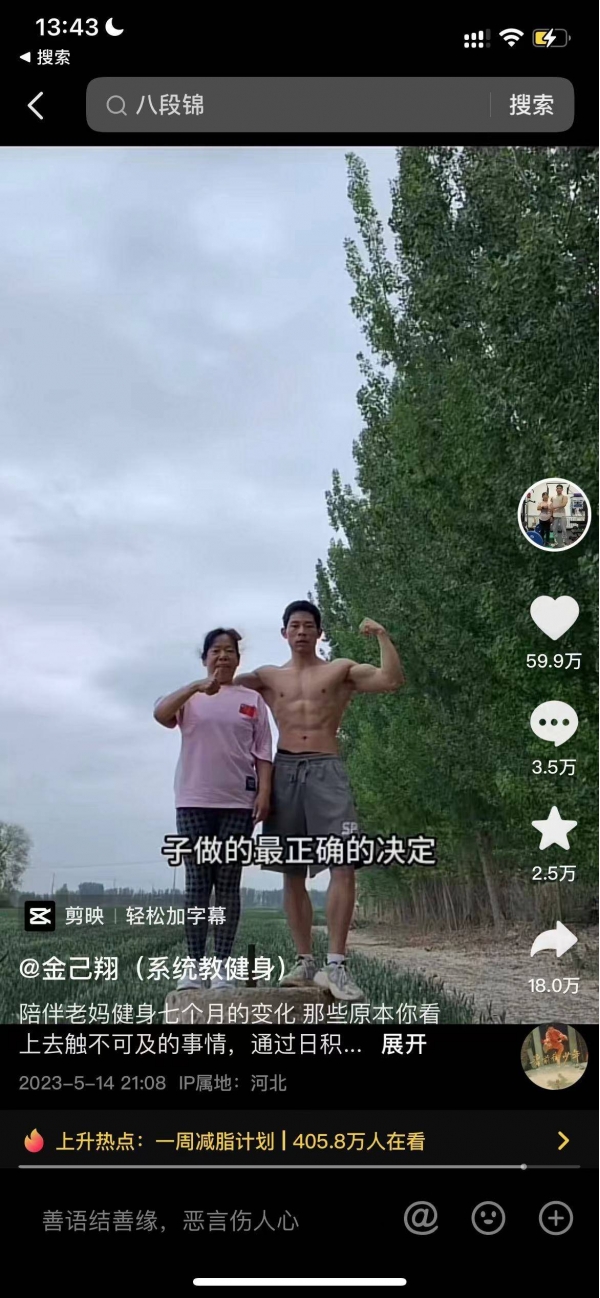
Task: Tap the plus icon in comment bar
Action: click(555, 1218)
